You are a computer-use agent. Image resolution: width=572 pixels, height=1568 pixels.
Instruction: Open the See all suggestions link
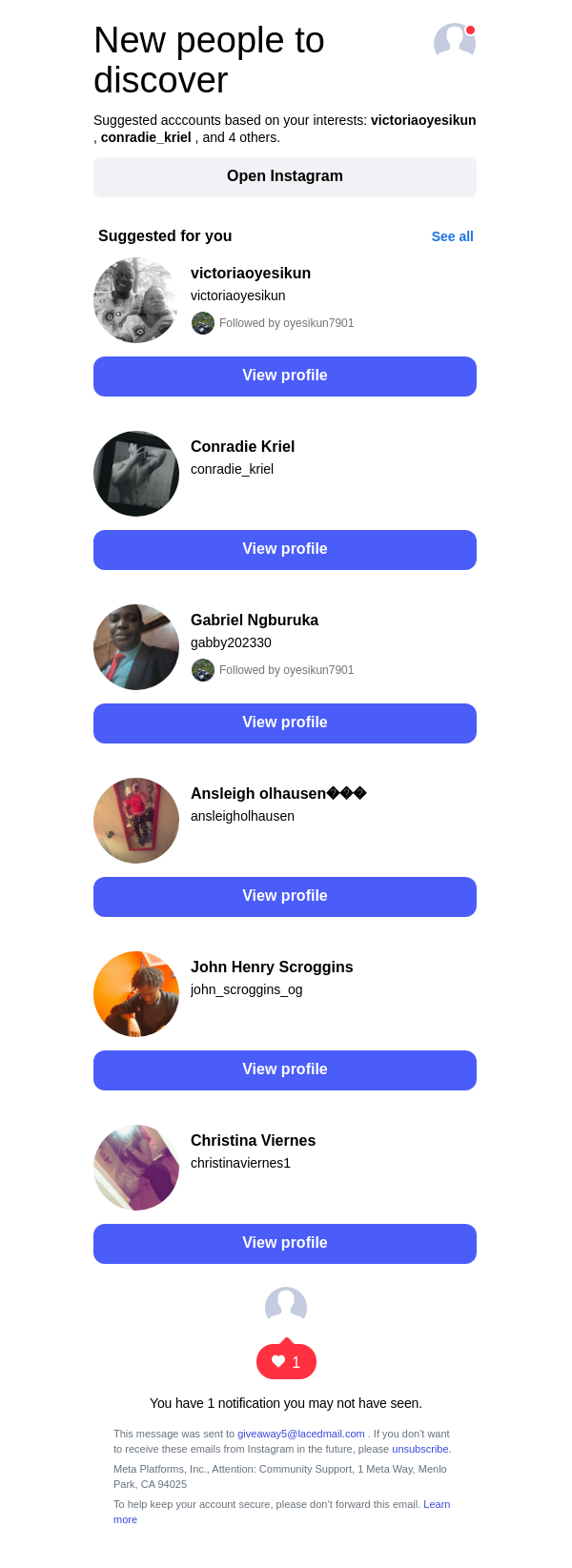point(452,236)
